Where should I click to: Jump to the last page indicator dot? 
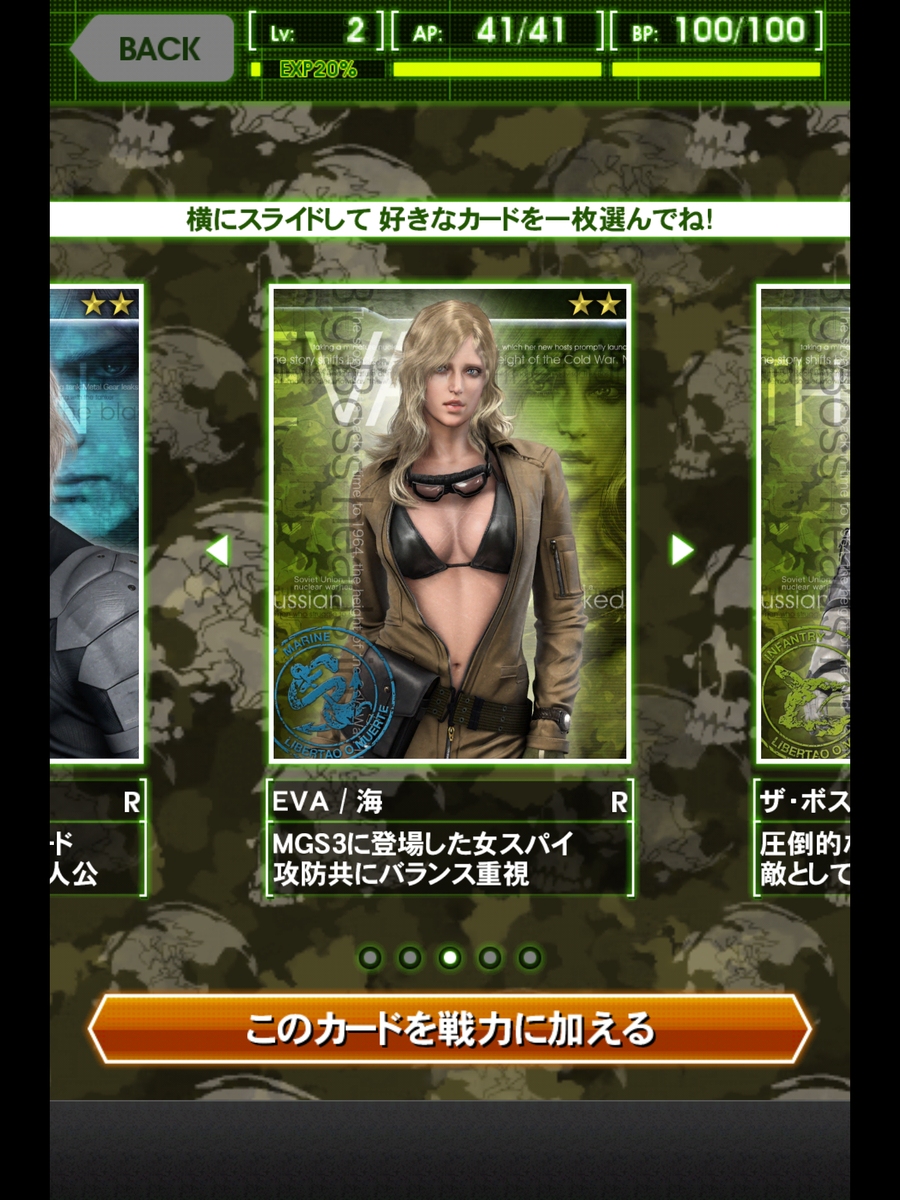tap(530, 958)
